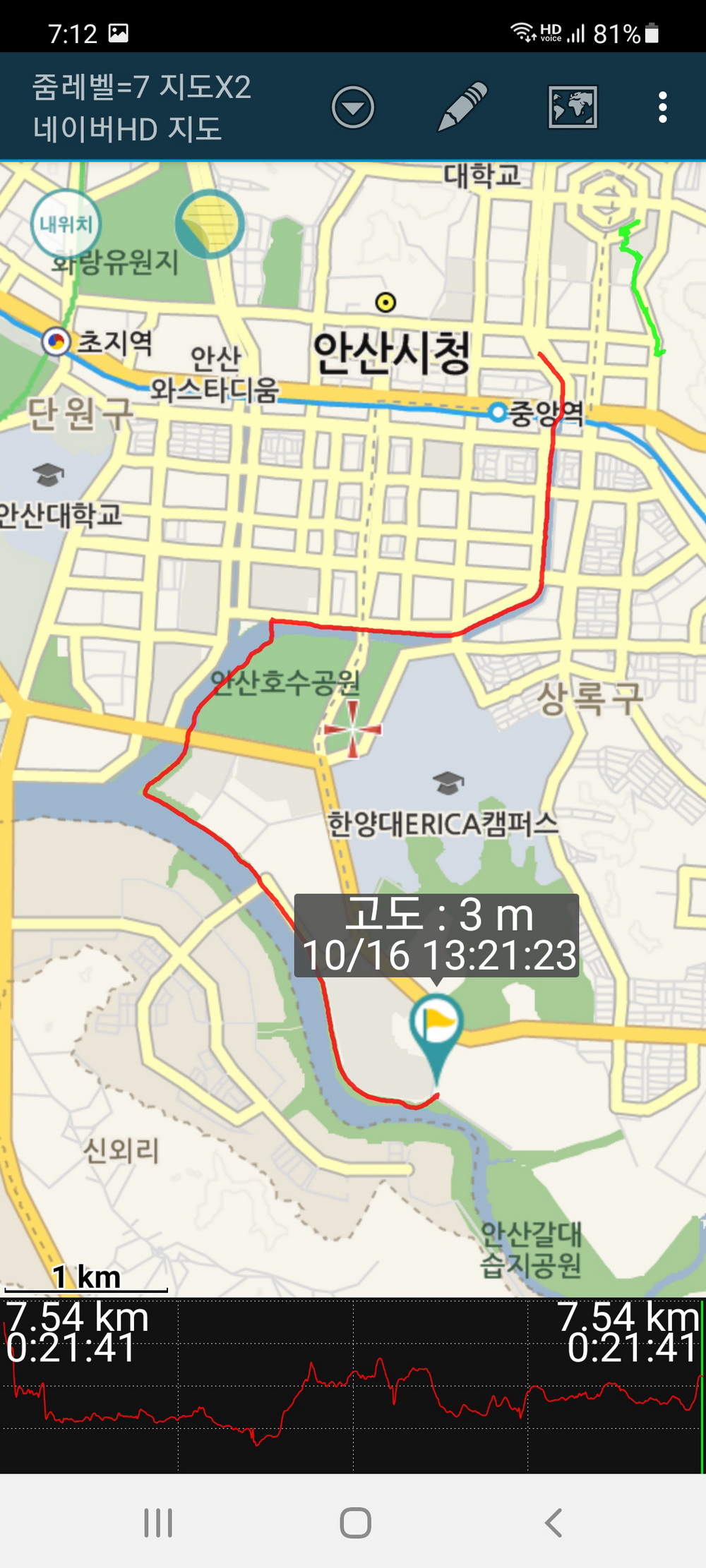
Task: Open the circled down-arrow dropdown in the toolbar
Action: (352, 107)
